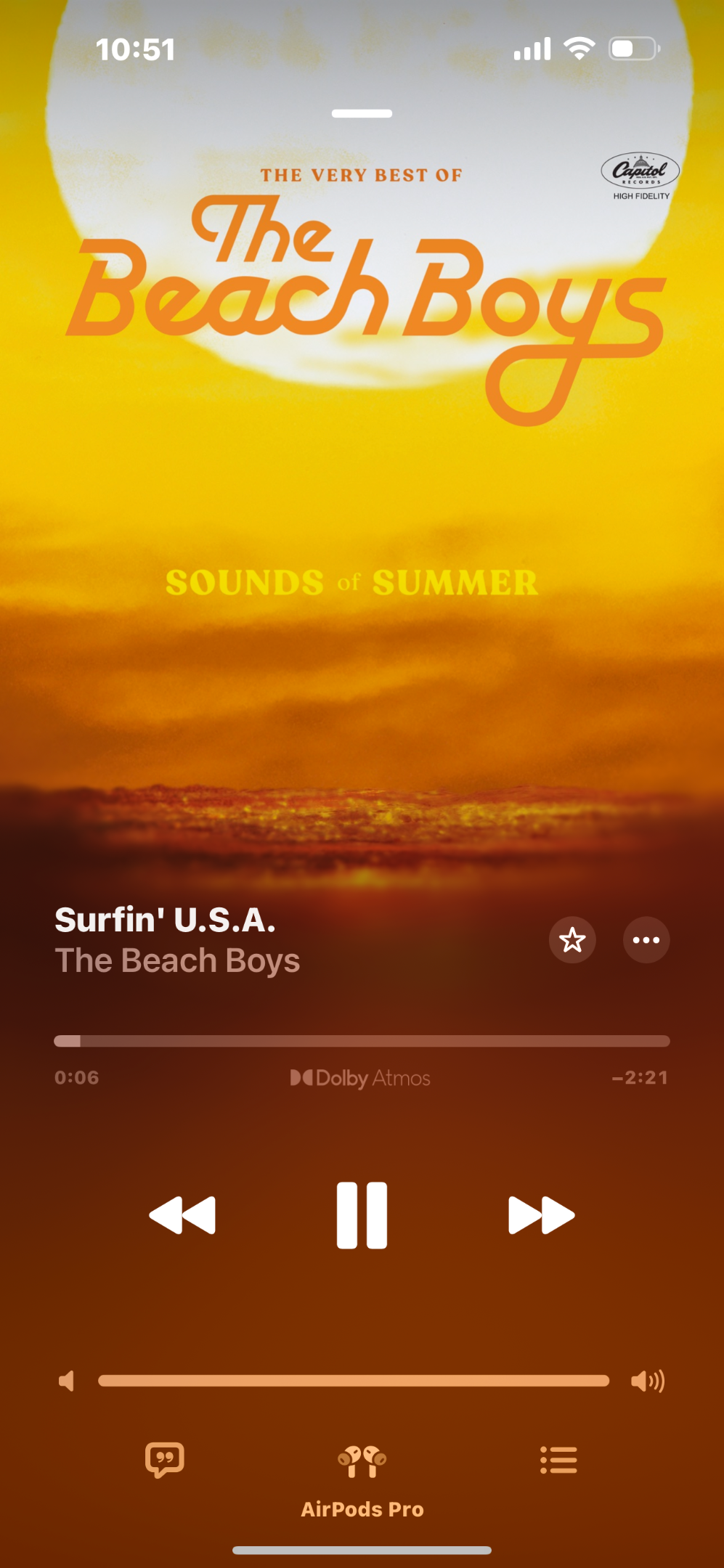Tap the grabber handle to minimize player
The height and width of the screenshot is (1568, 724).
(362, 113)
